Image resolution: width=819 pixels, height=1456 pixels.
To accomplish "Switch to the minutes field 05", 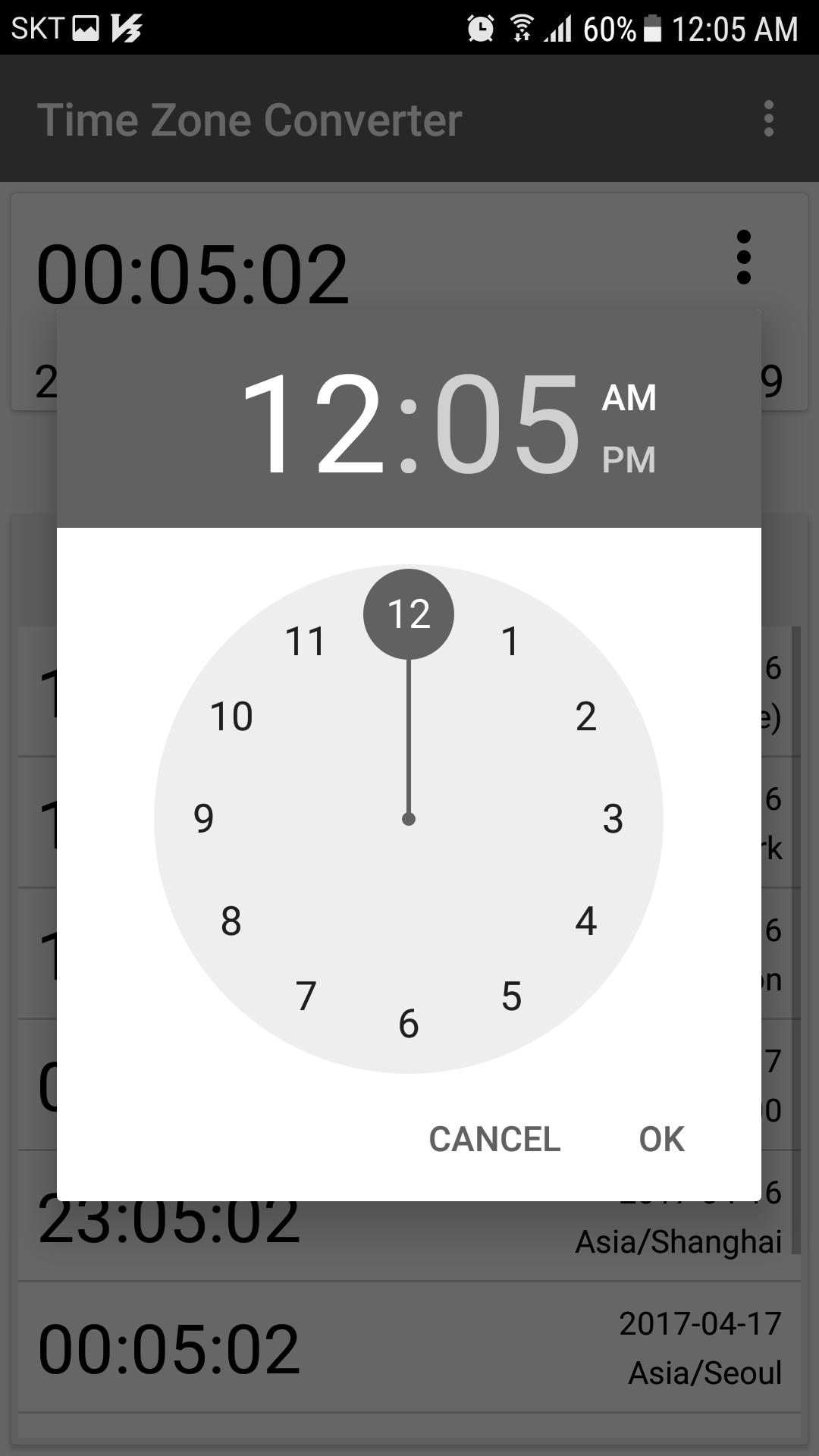I will point(507,423).
